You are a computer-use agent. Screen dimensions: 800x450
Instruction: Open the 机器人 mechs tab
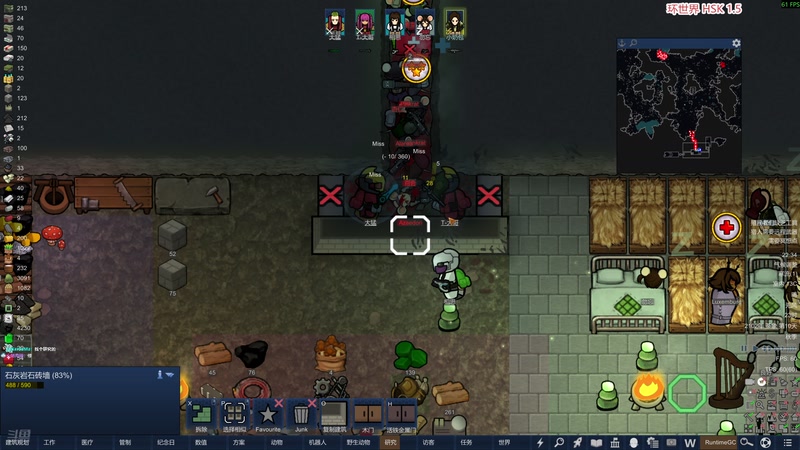[316, 442]
